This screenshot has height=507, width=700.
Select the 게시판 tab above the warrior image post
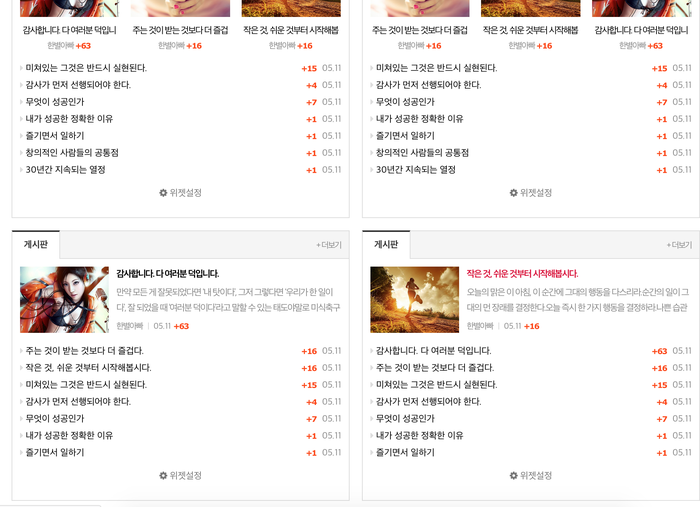pyautogui.click(x=36, y=244)
